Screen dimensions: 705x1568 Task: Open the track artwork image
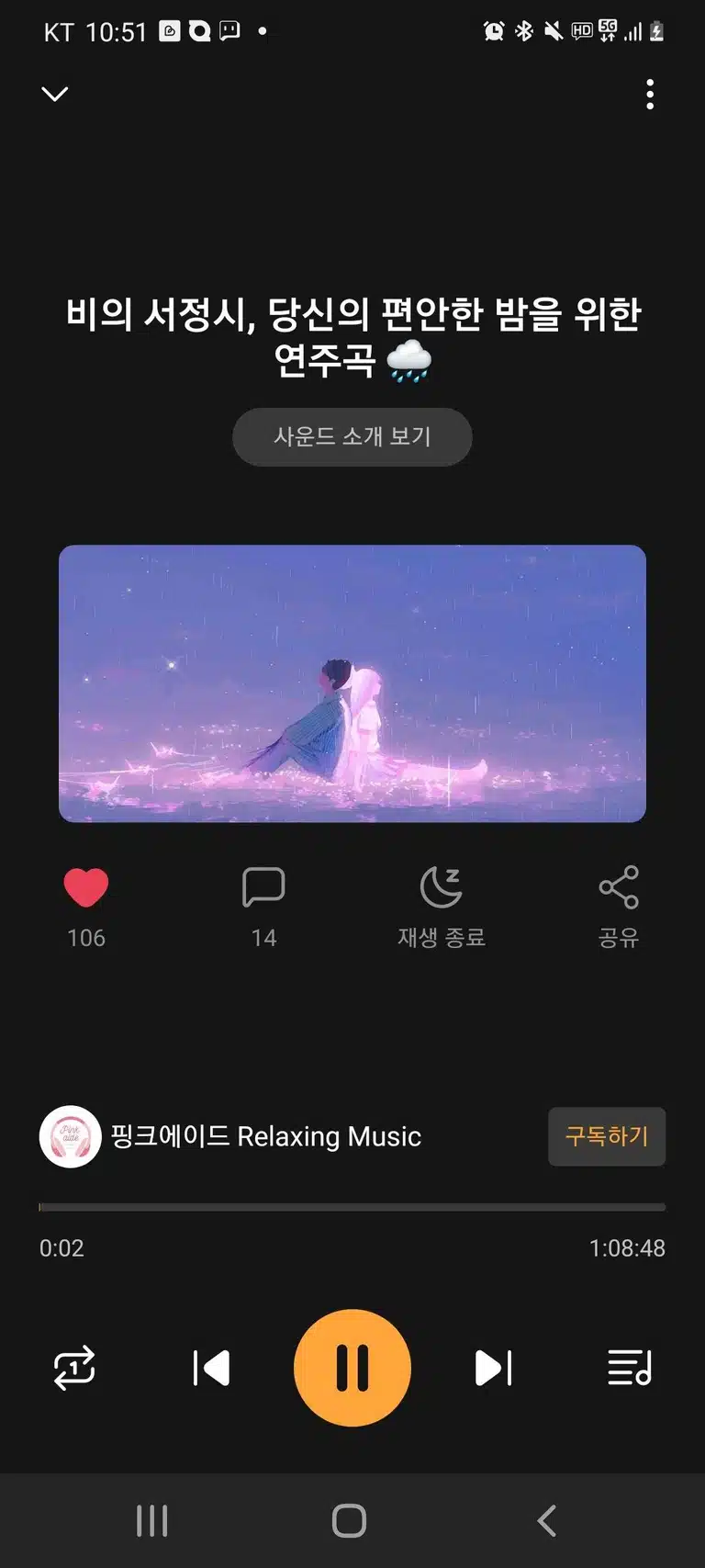click(352, 683)
